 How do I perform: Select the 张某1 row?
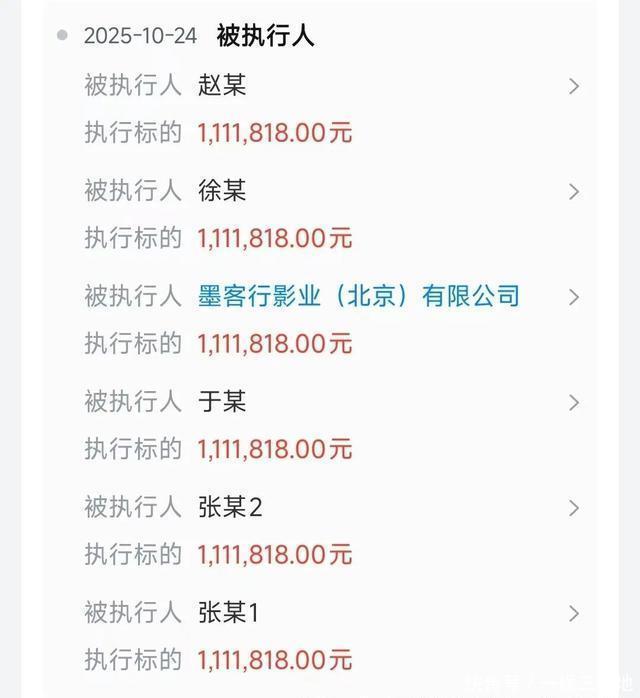click(x=229, y=613)
